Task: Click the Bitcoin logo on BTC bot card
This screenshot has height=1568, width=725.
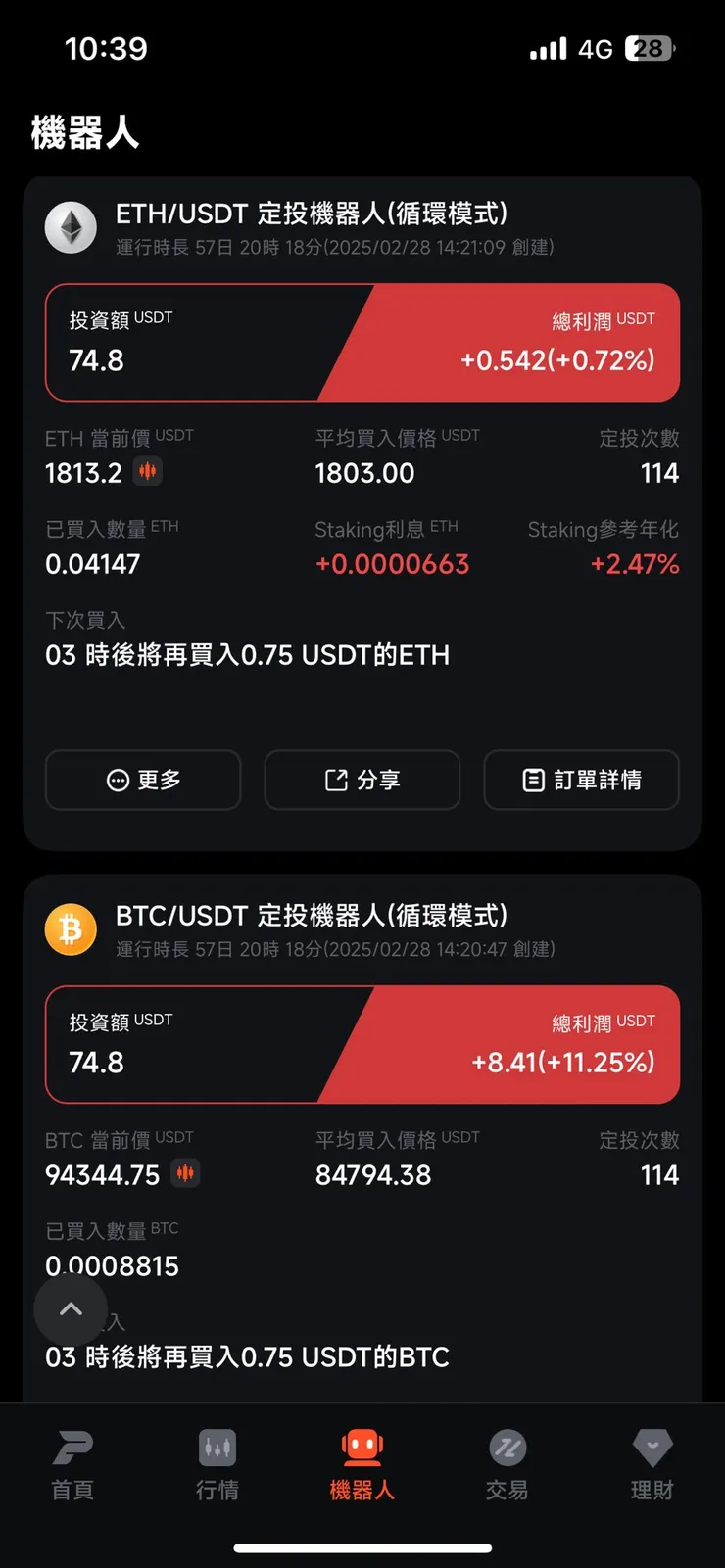Action: click(x=71, y=927)
